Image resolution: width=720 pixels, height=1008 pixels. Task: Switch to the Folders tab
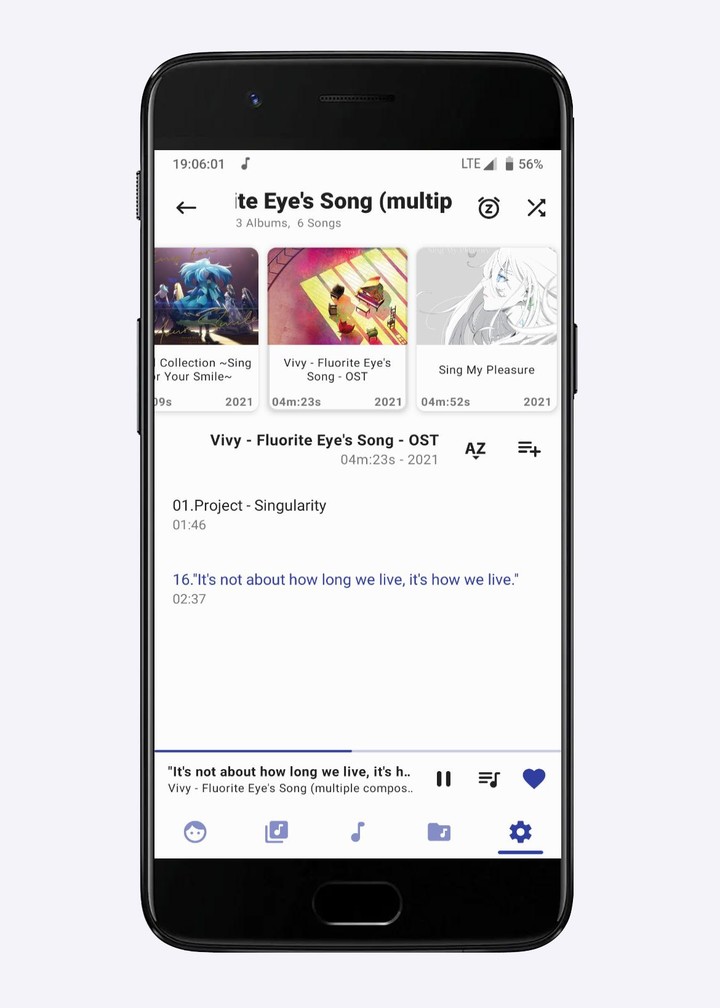point(439,832)
